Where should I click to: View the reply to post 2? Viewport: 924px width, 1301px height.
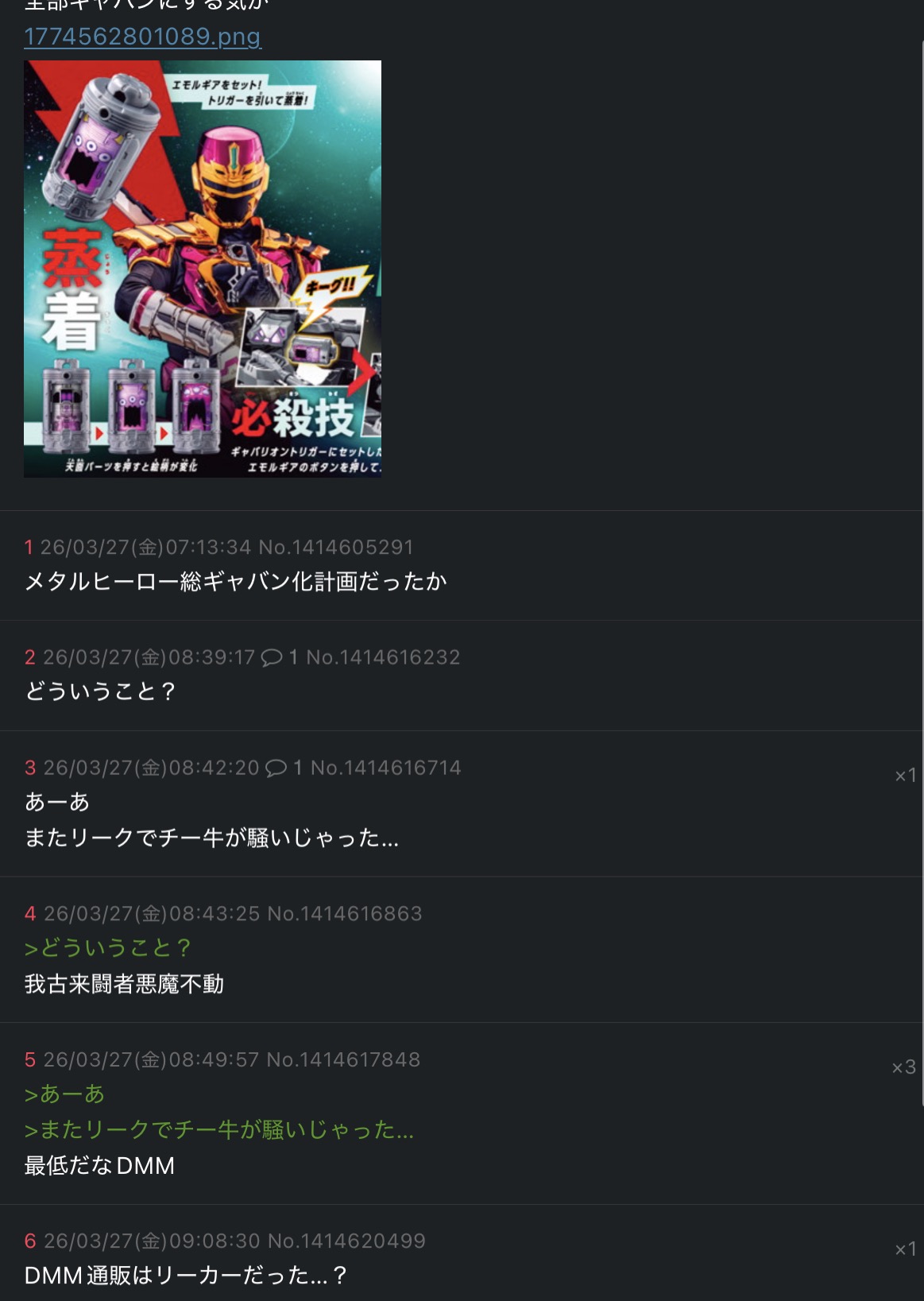[x=279, y=657]
